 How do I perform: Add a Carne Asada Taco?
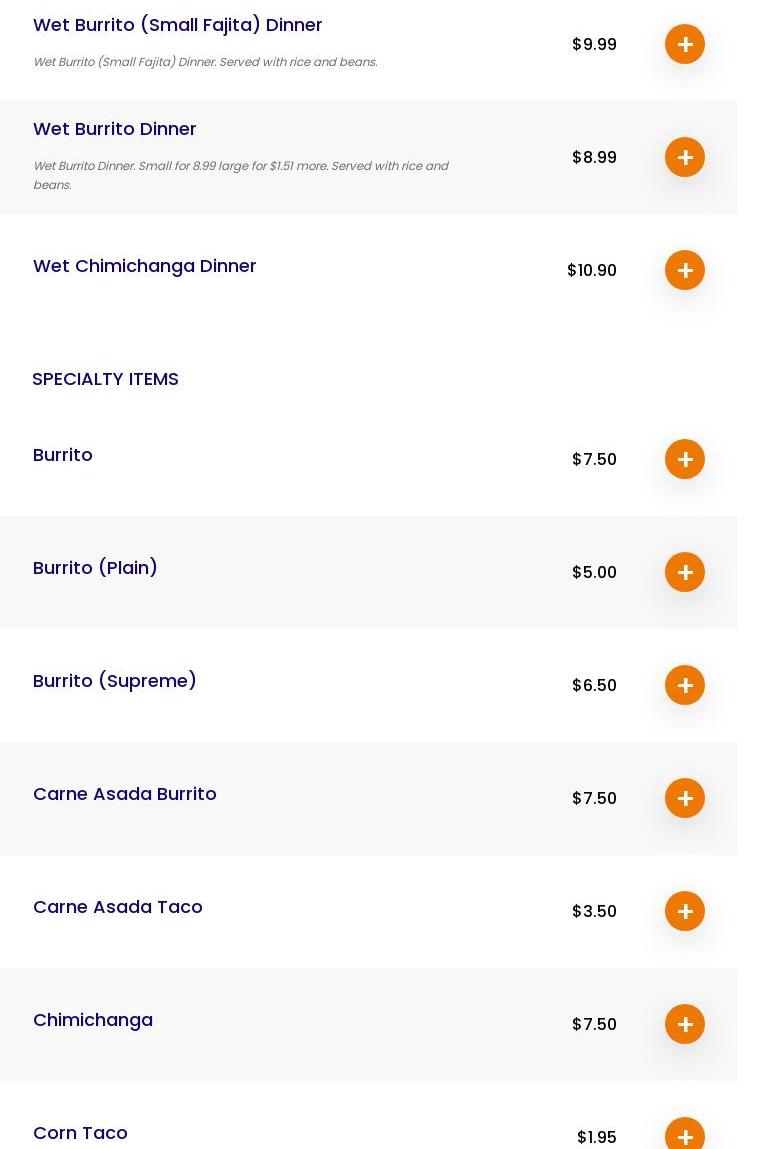point(685,911)
